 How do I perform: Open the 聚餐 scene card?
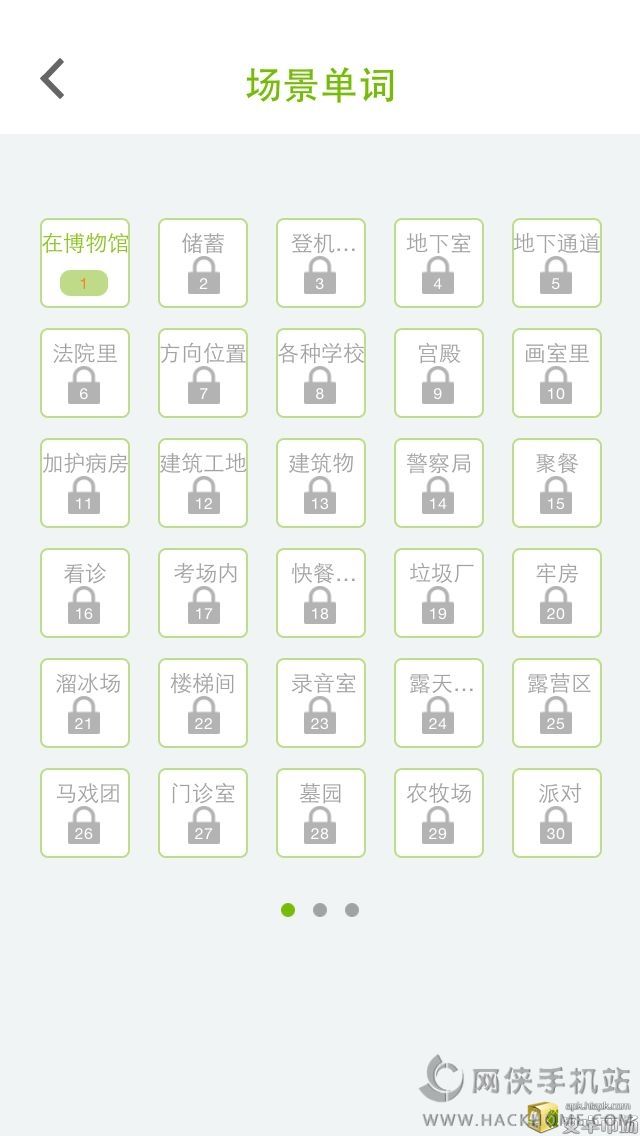coord(557,483)
